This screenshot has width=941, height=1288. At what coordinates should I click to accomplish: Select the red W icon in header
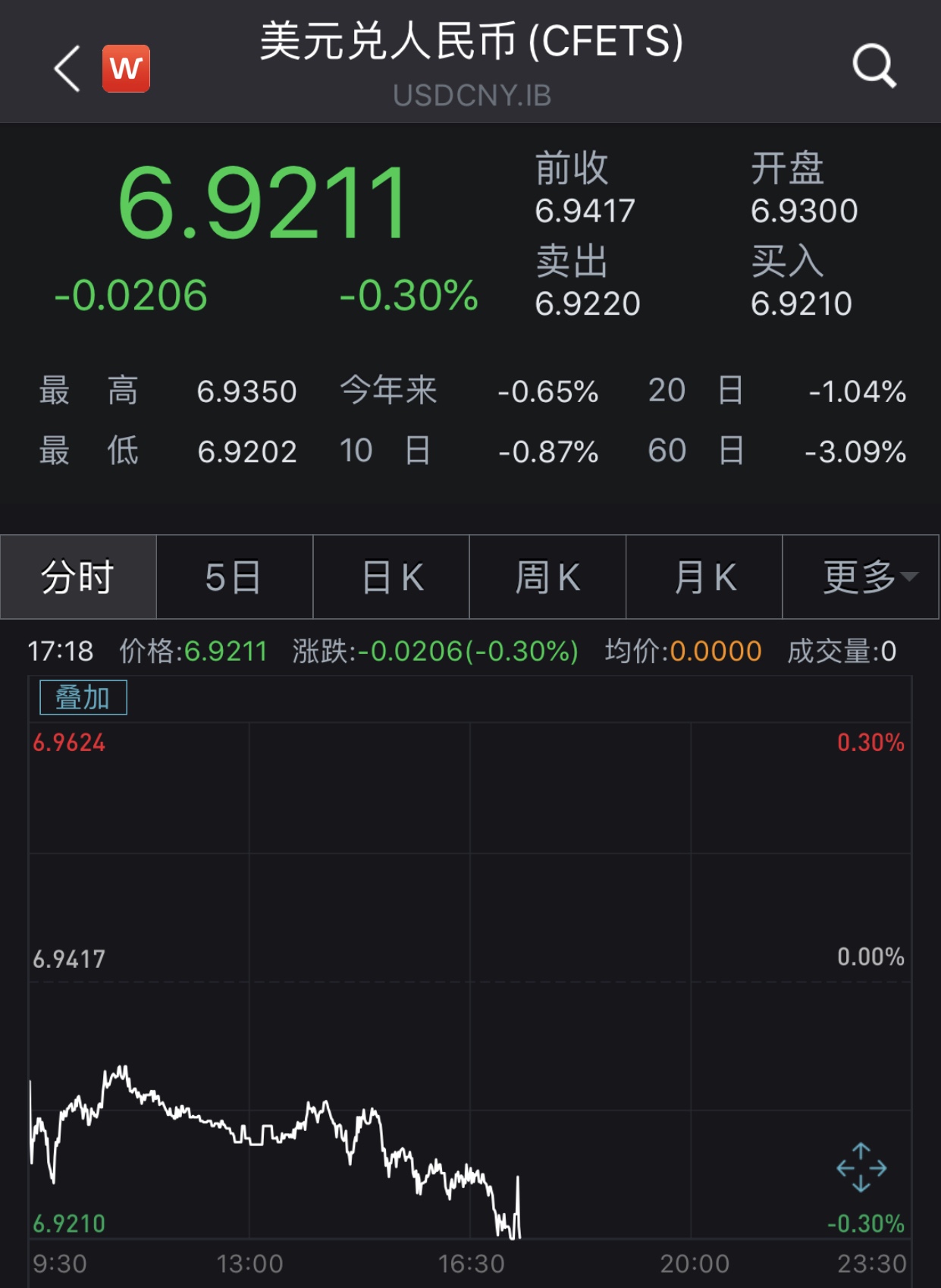click(x=126, y=67)
